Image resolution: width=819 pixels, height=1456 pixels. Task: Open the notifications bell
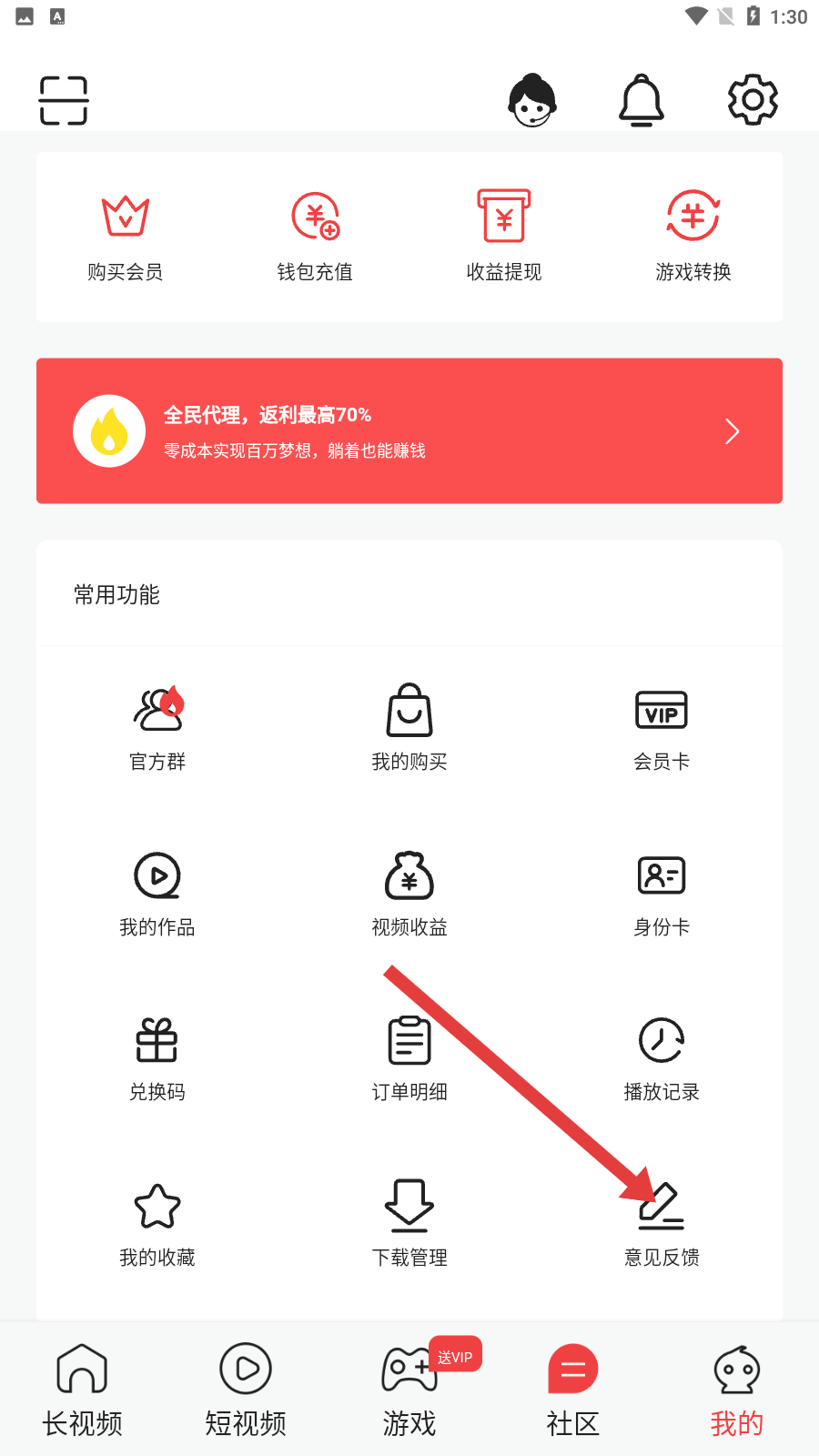point(642,100)
